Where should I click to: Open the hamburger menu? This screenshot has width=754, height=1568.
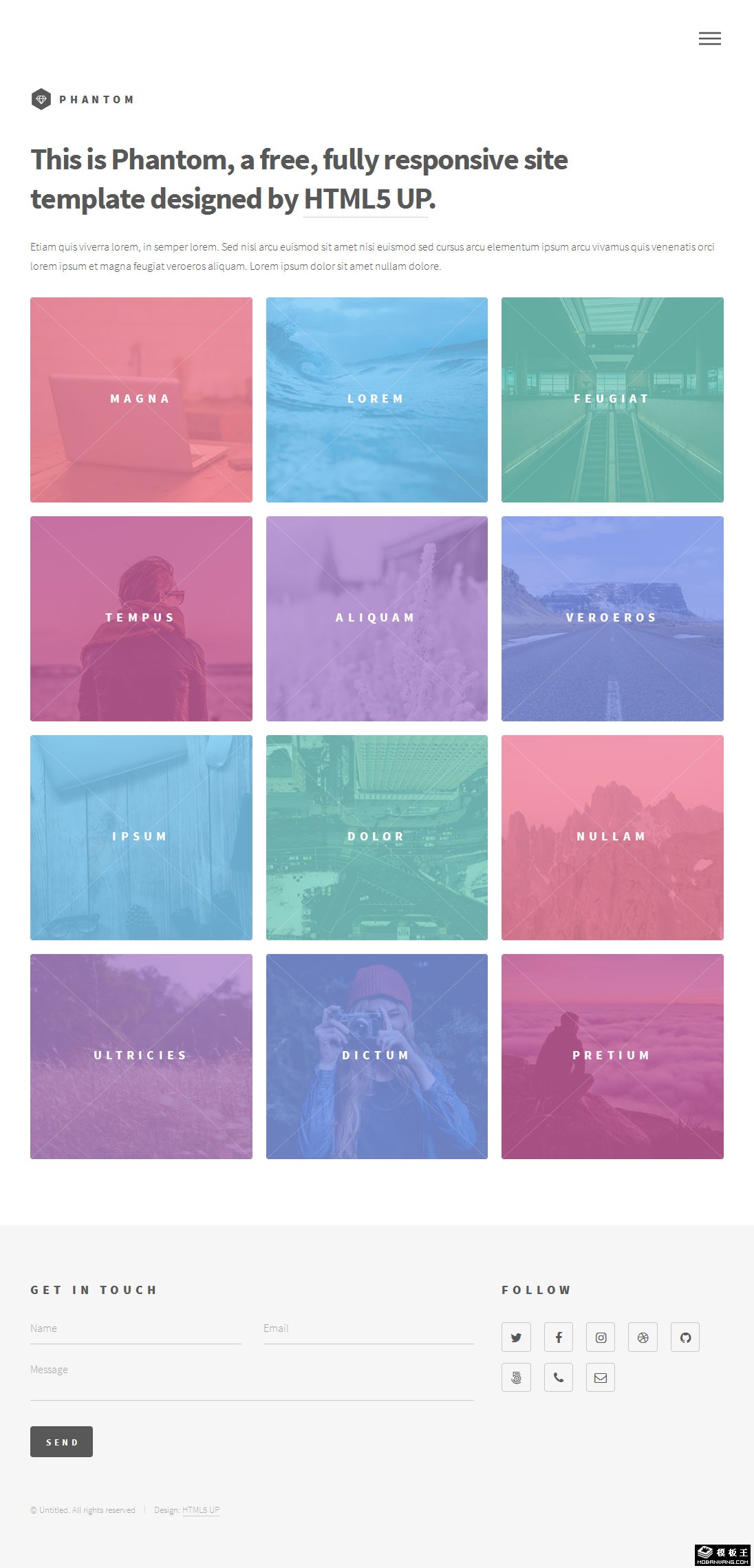(x=709, y=39)
